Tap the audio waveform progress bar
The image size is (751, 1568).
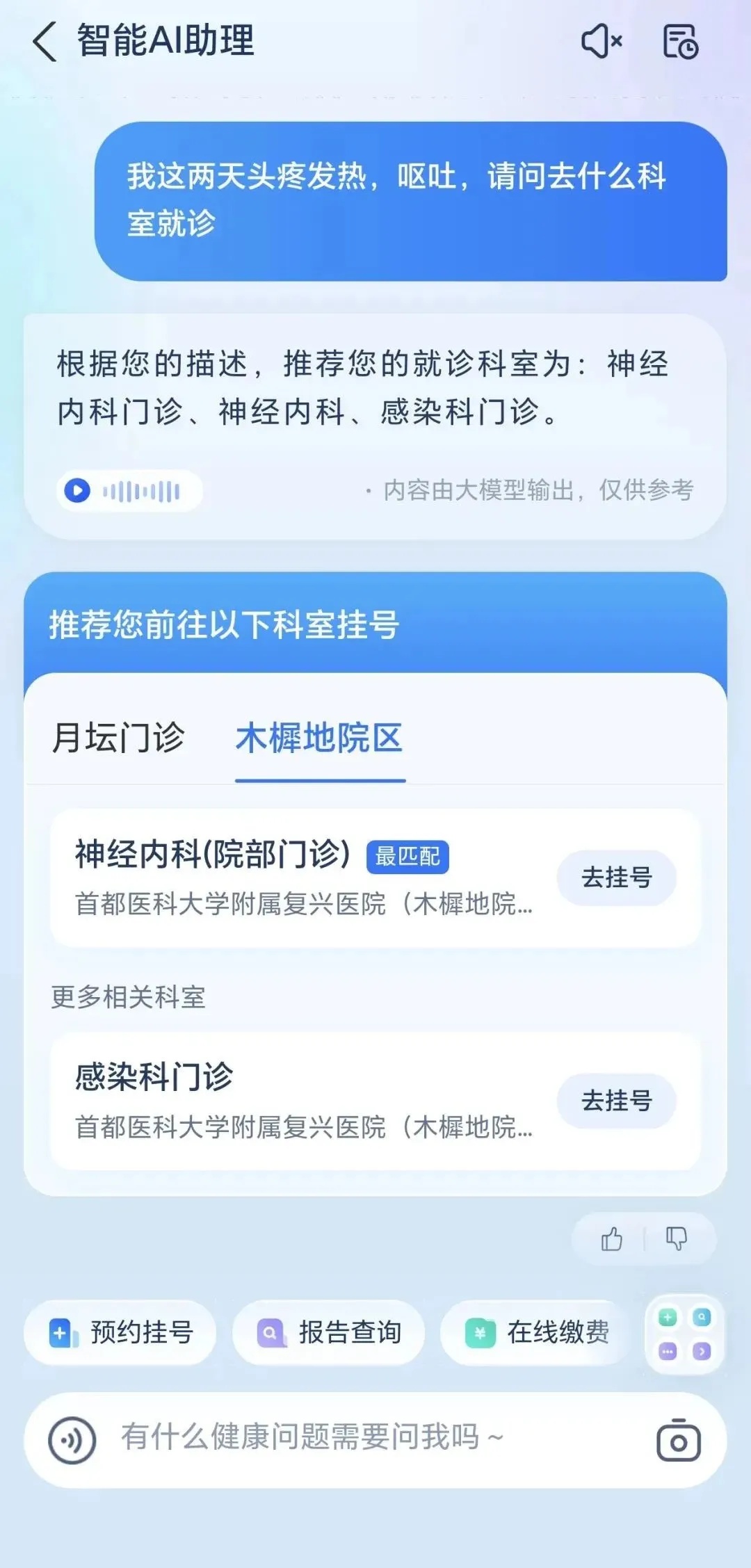coord(143,490)
